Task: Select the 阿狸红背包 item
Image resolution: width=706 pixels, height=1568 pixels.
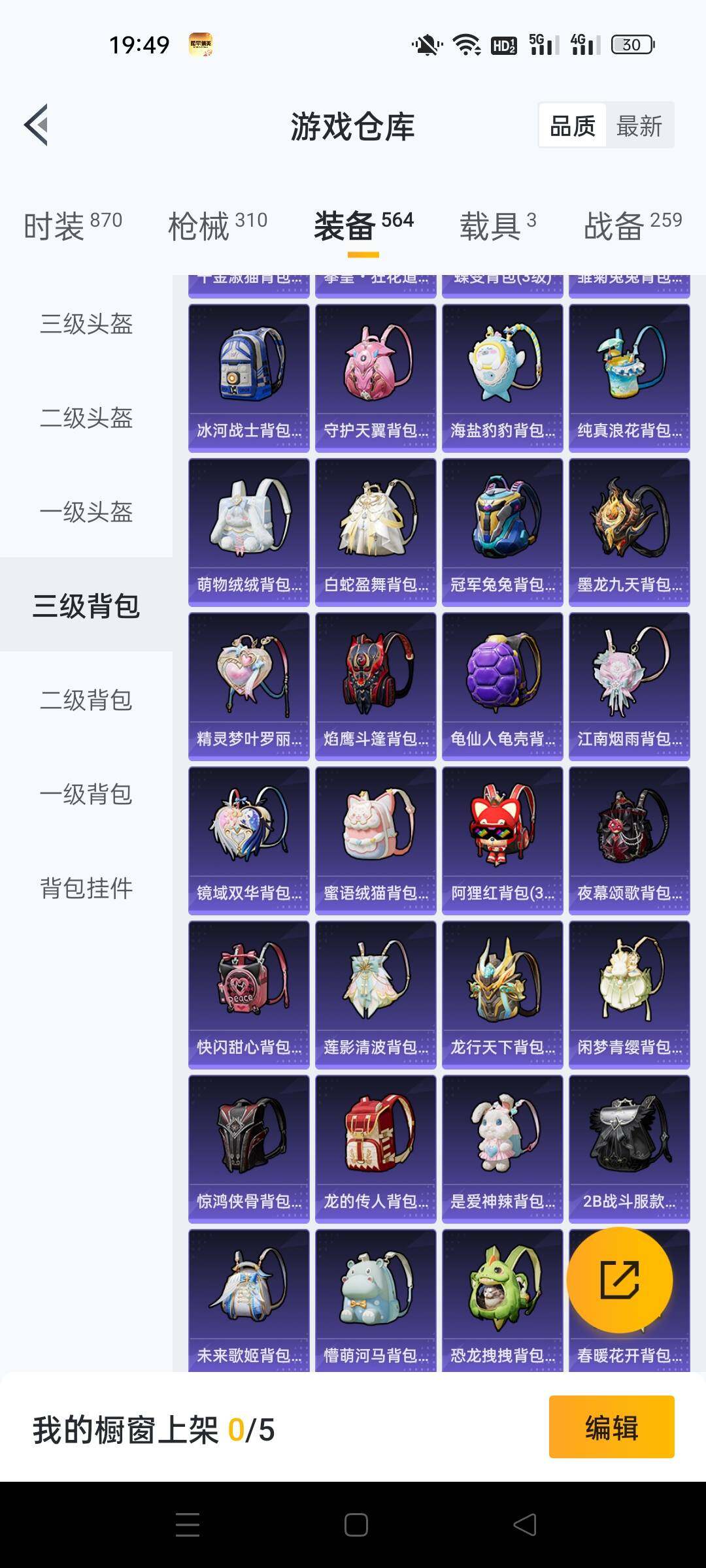Action: coord(502,840)
